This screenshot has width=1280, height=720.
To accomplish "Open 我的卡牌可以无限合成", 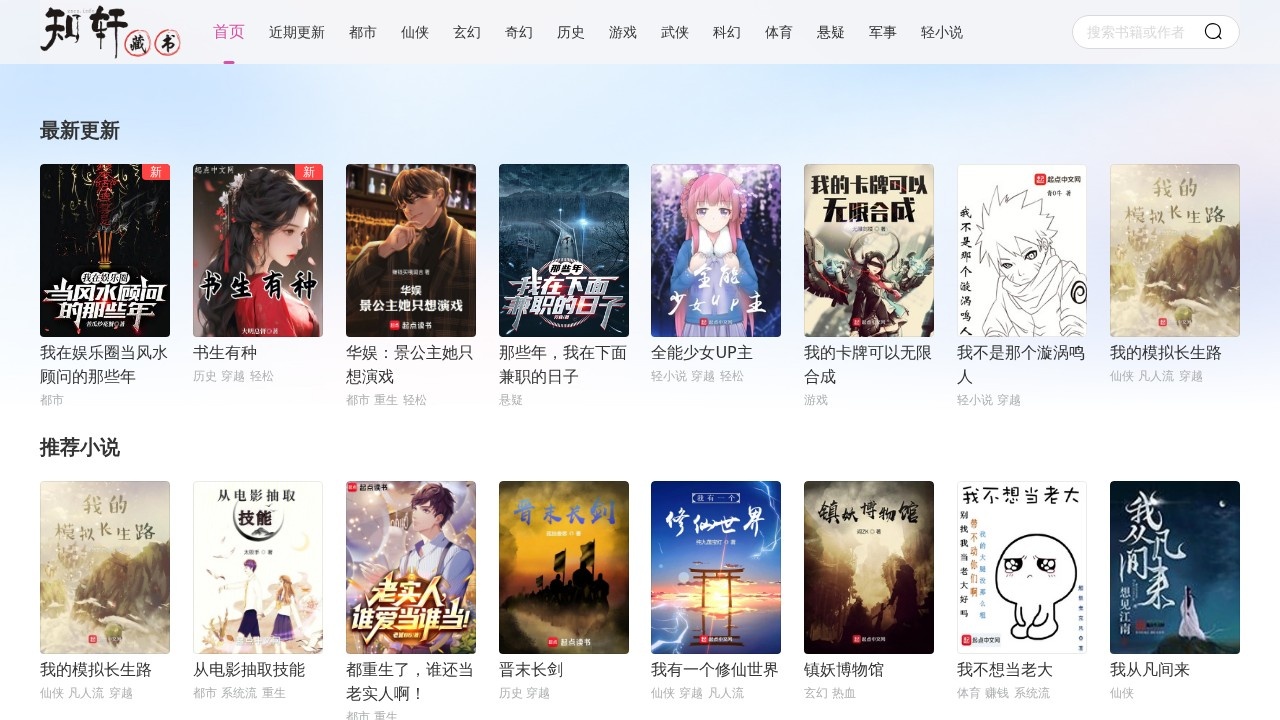I will [869, 251].
